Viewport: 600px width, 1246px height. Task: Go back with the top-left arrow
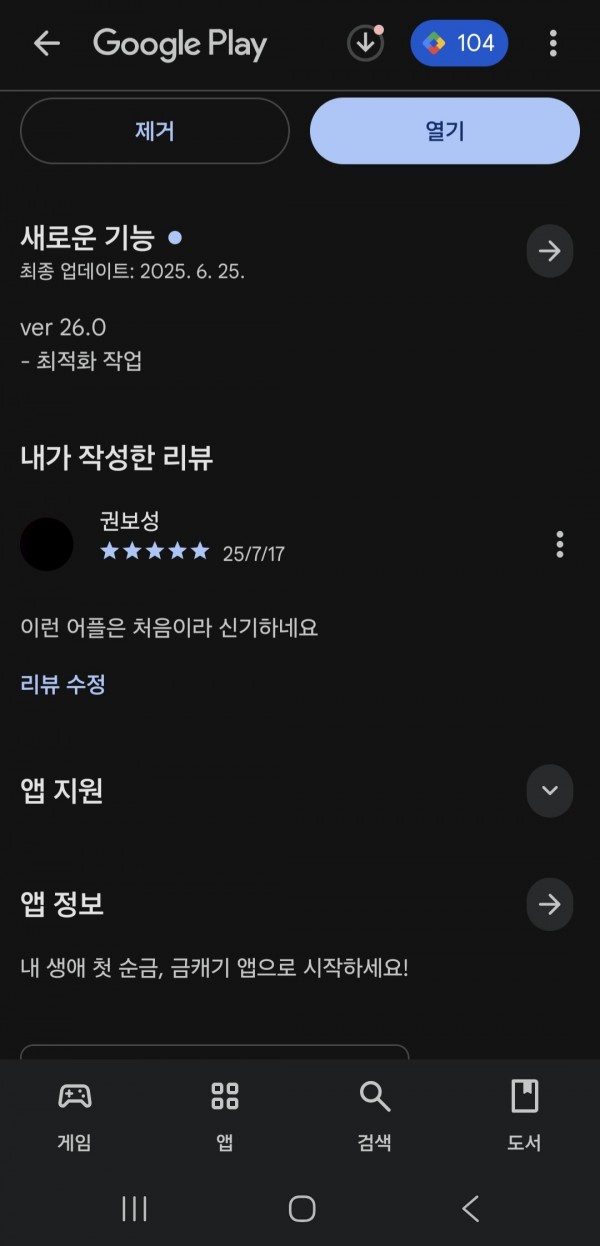pyautogui.click(x=47, y=43)
